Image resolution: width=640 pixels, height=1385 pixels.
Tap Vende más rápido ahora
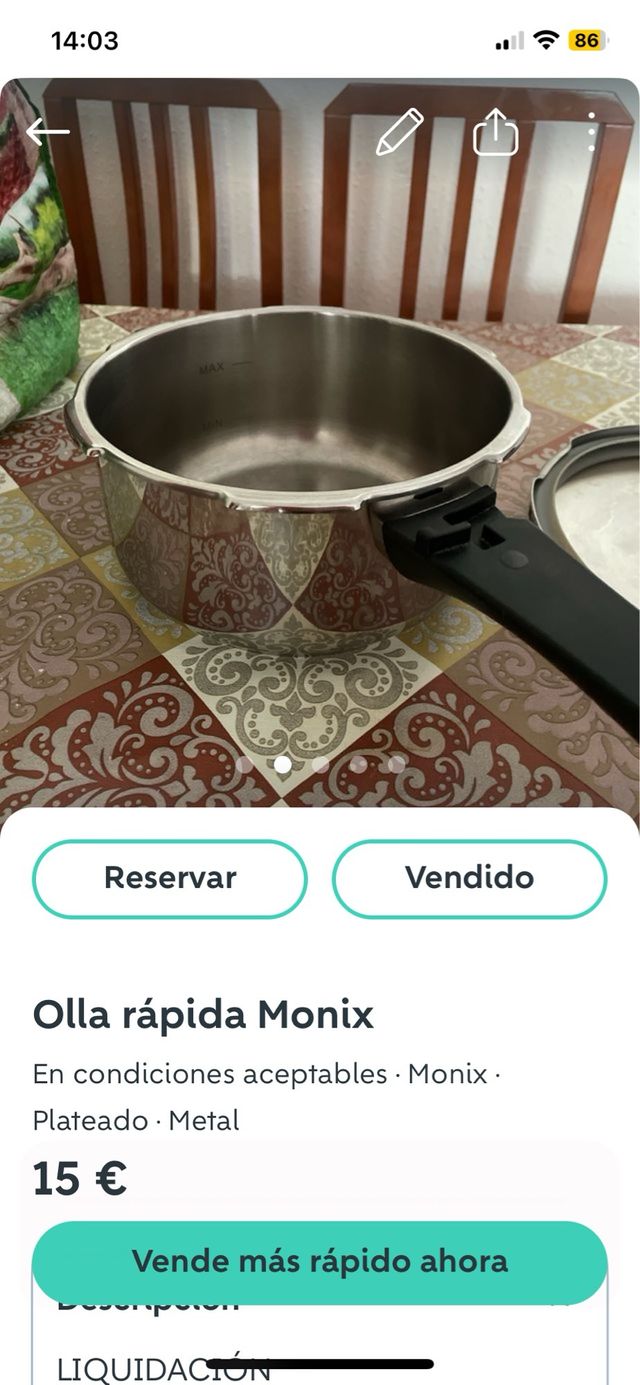[x=320, y=1261]
